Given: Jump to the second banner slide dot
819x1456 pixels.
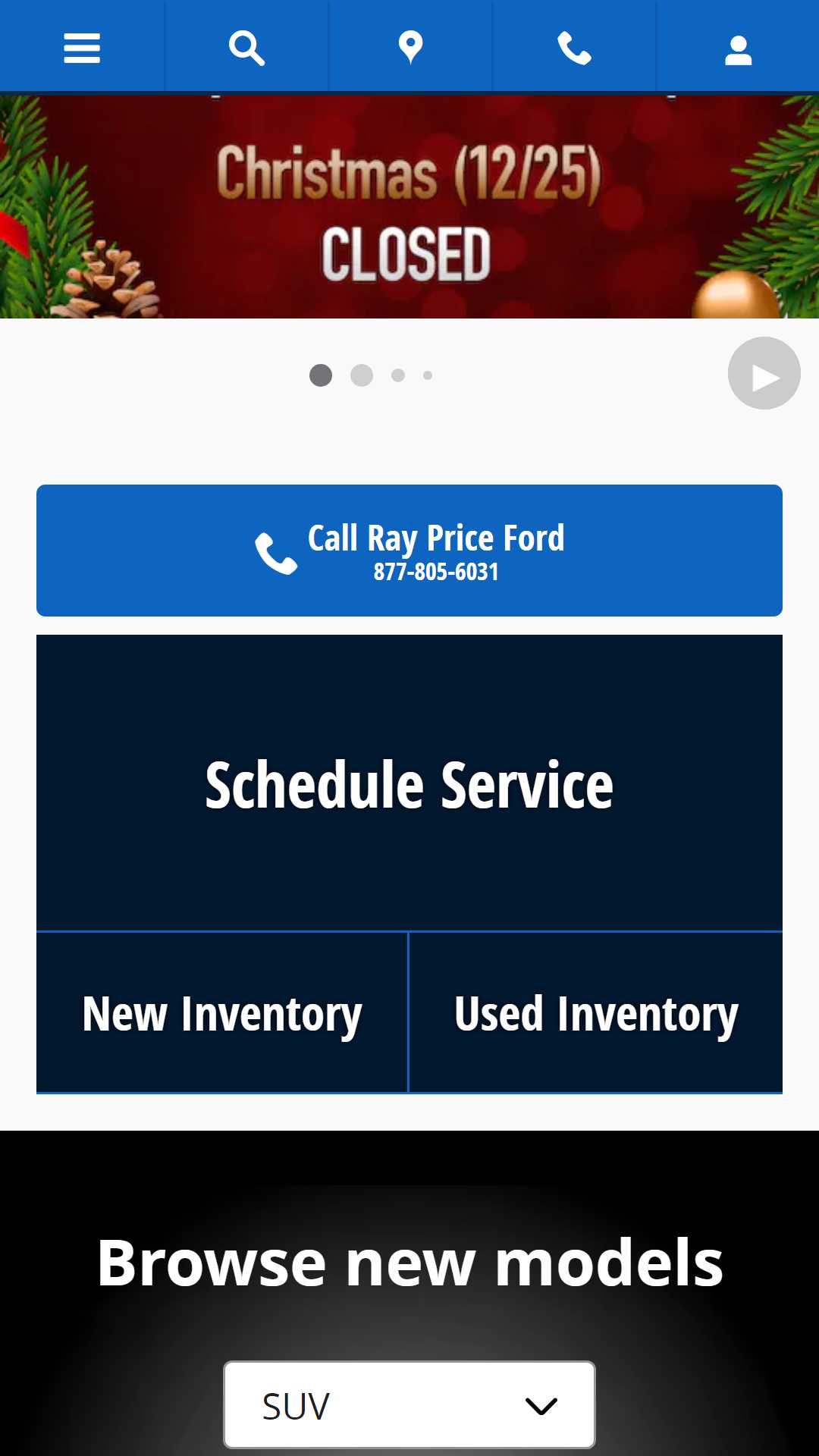Looking at the screenshot, I should (362, 375).
